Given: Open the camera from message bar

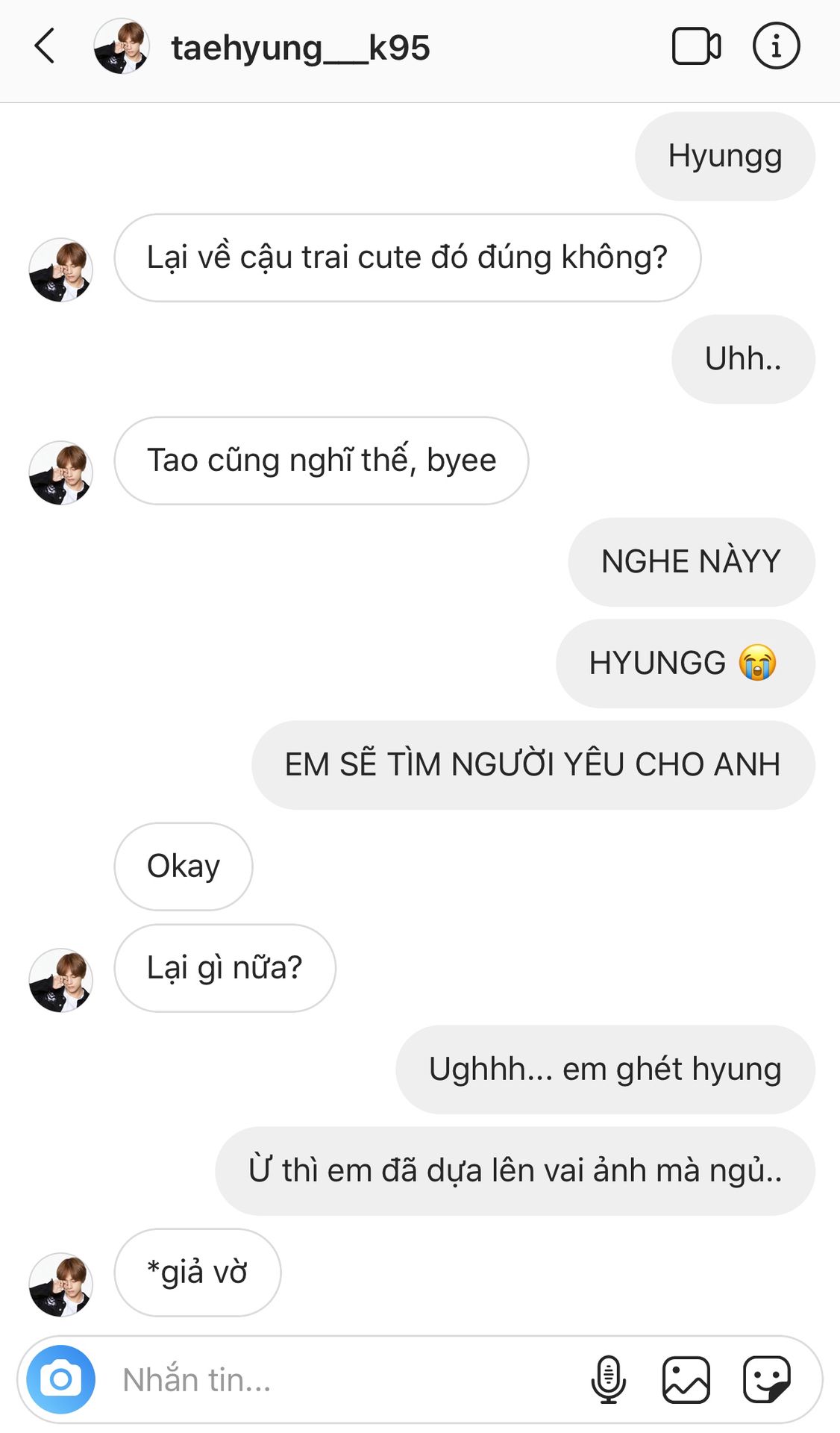Looking at the screenshot, I should 60,1379.
